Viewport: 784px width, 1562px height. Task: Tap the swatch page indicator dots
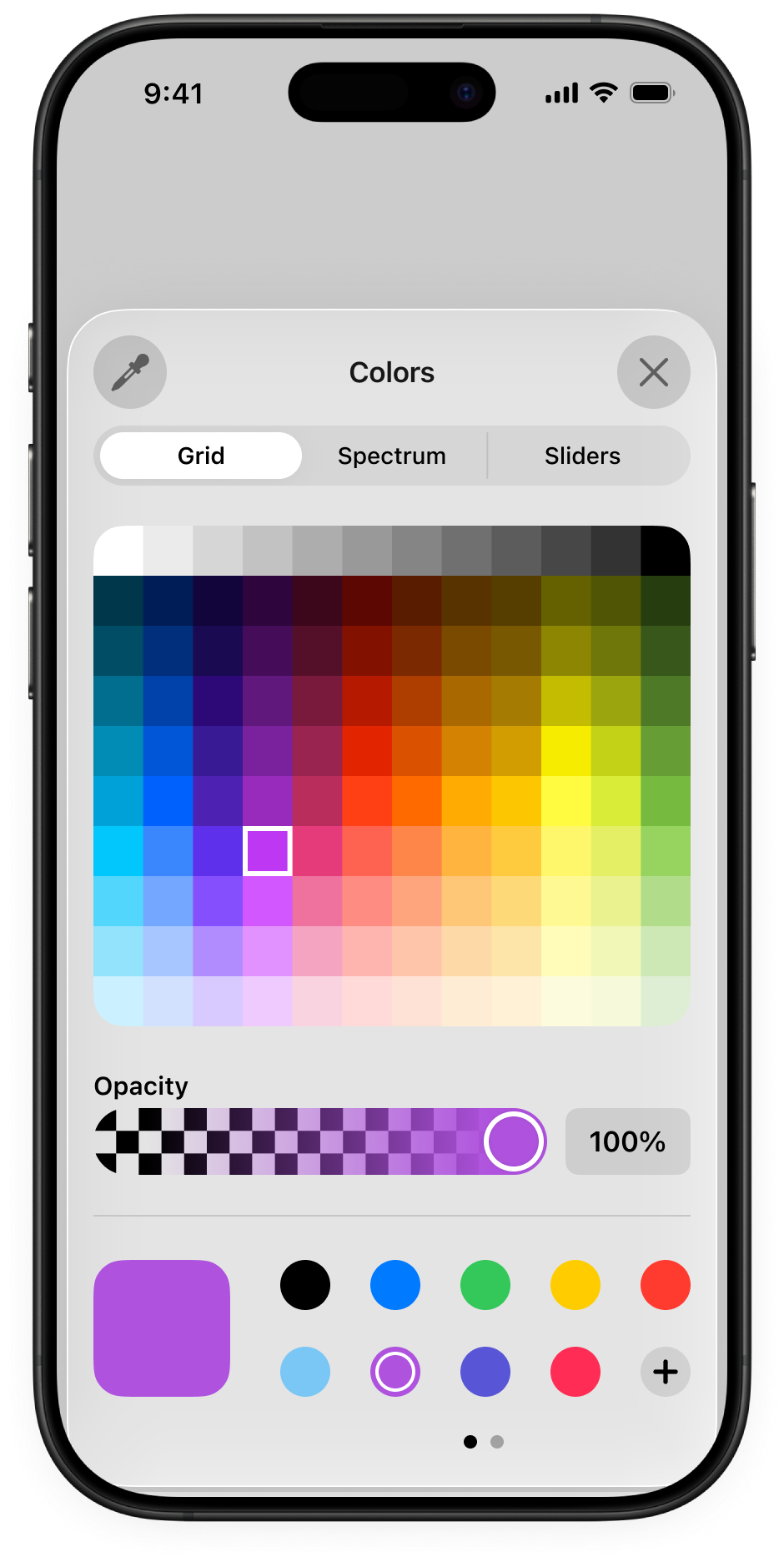[x=484, y=1441]
